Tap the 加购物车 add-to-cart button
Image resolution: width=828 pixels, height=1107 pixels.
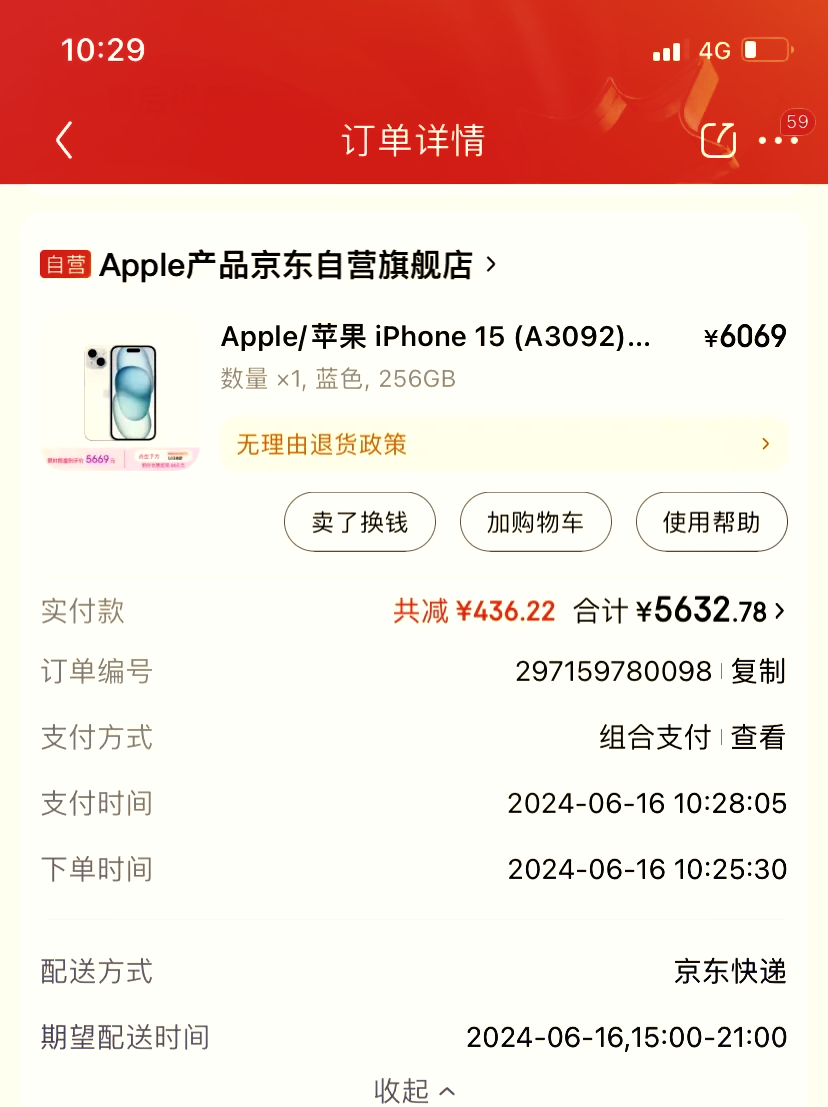coord(536,521)
